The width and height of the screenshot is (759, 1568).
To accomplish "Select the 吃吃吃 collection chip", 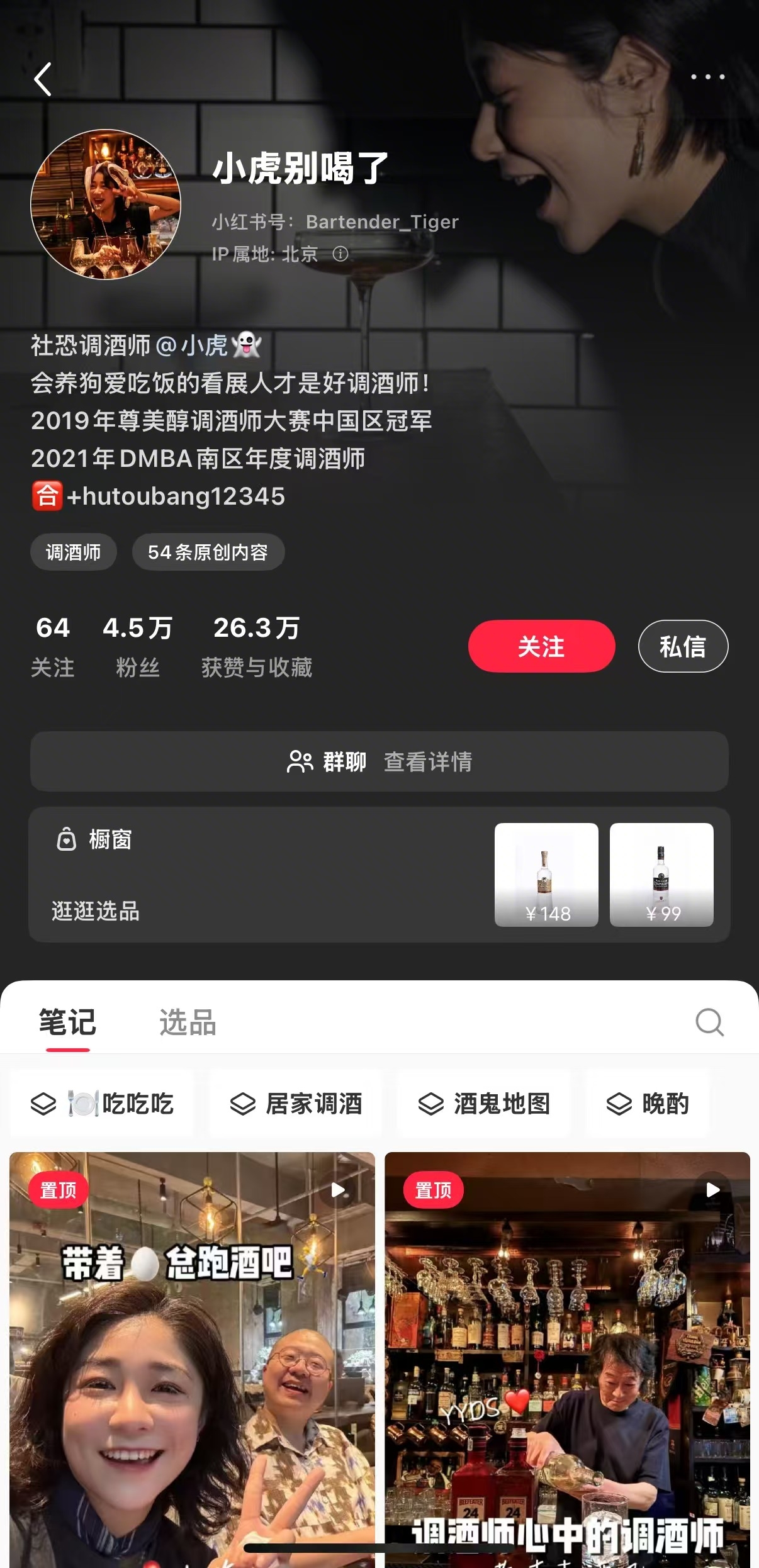I will pos(102,1104).
